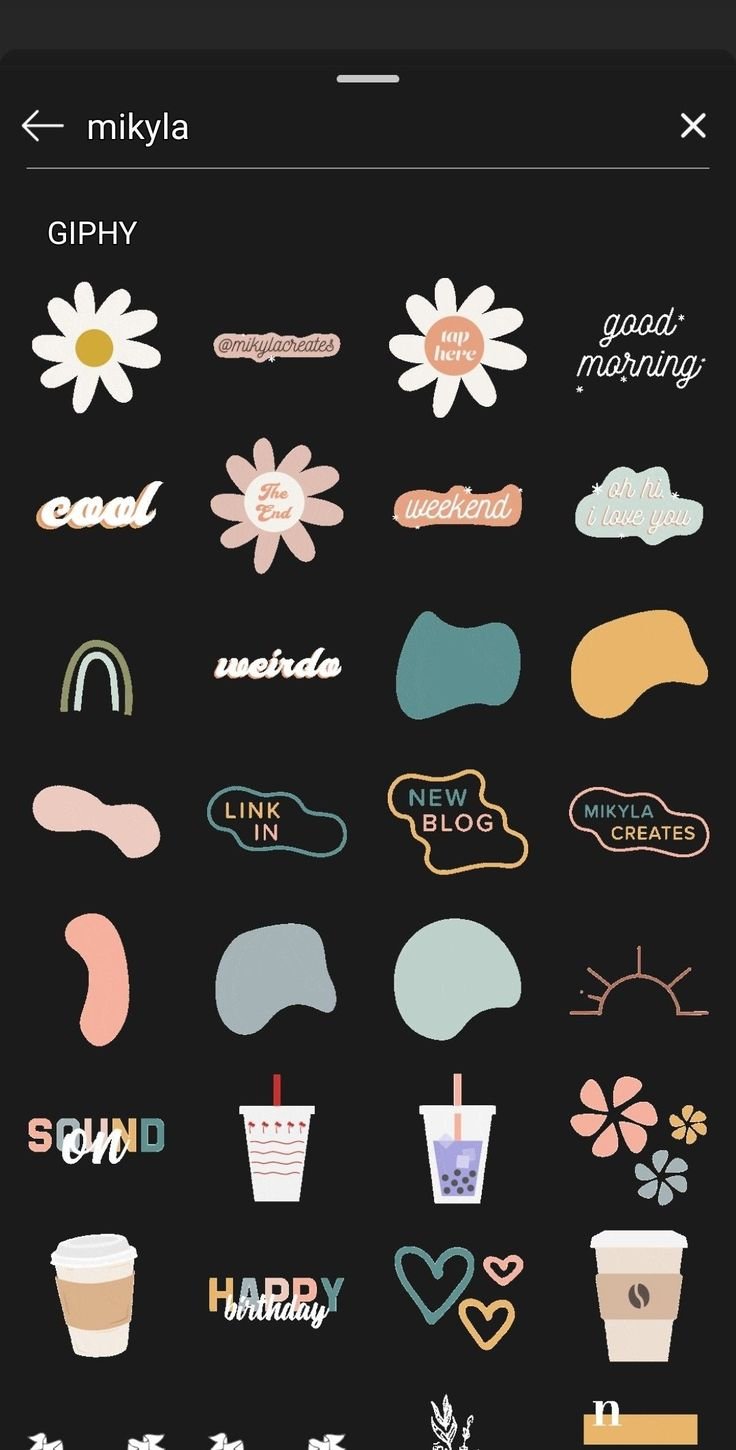Select the 'cool' retro text sticker
The image size is (736, 1450).
pyautogui.click(x=96, y=506)
